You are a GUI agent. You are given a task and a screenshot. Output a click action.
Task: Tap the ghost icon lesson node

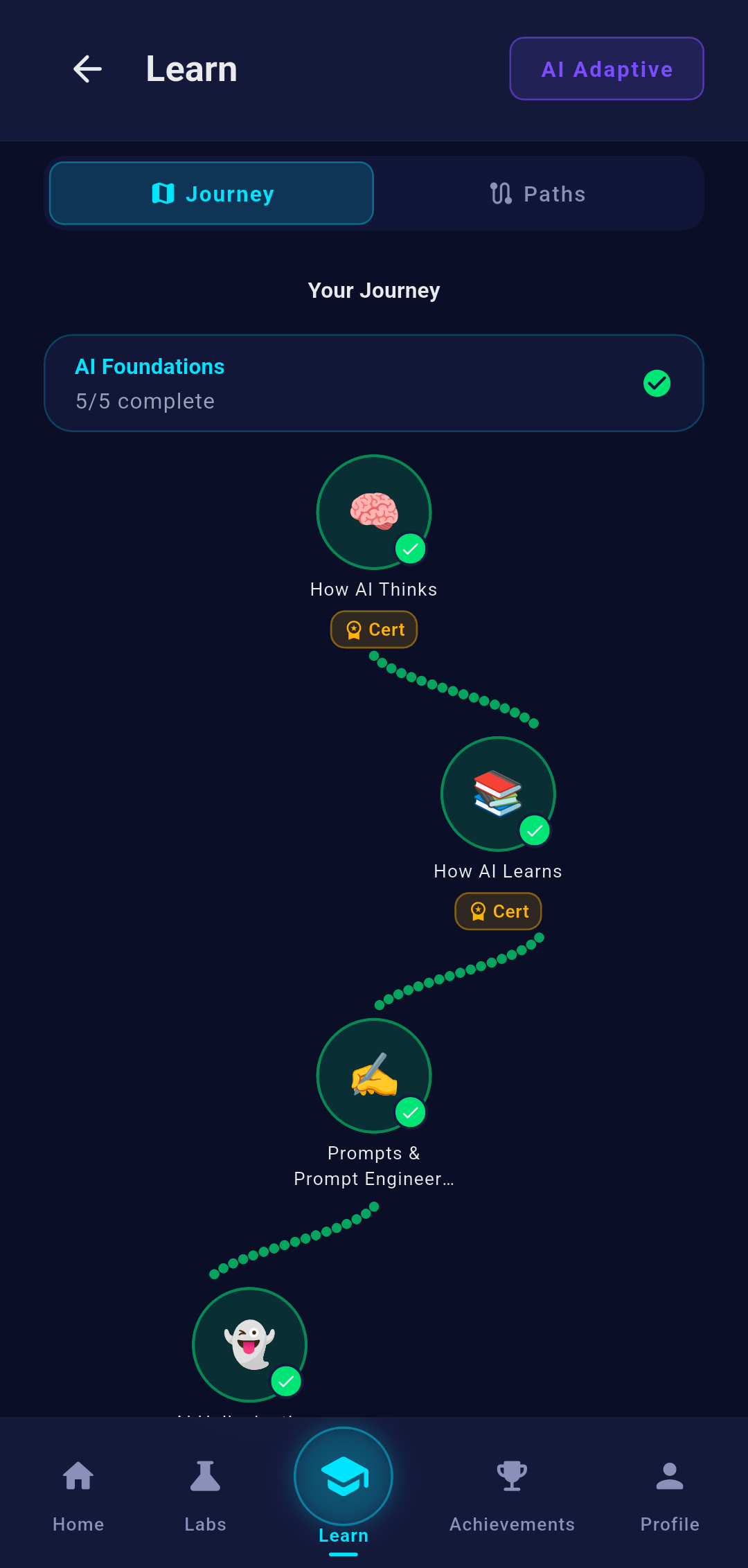[250, 1344]
